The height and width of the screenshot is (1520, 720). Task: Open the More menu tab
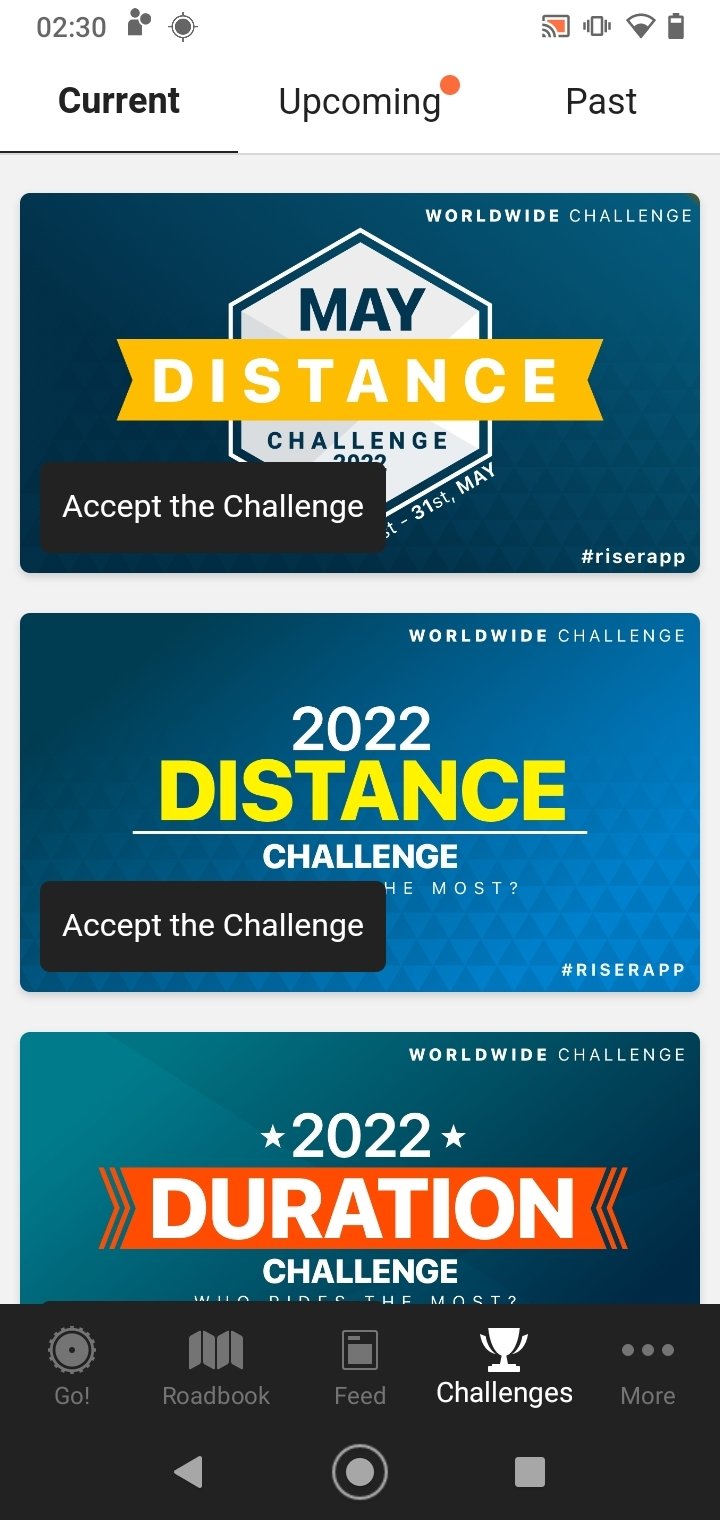coord(648,1367)
